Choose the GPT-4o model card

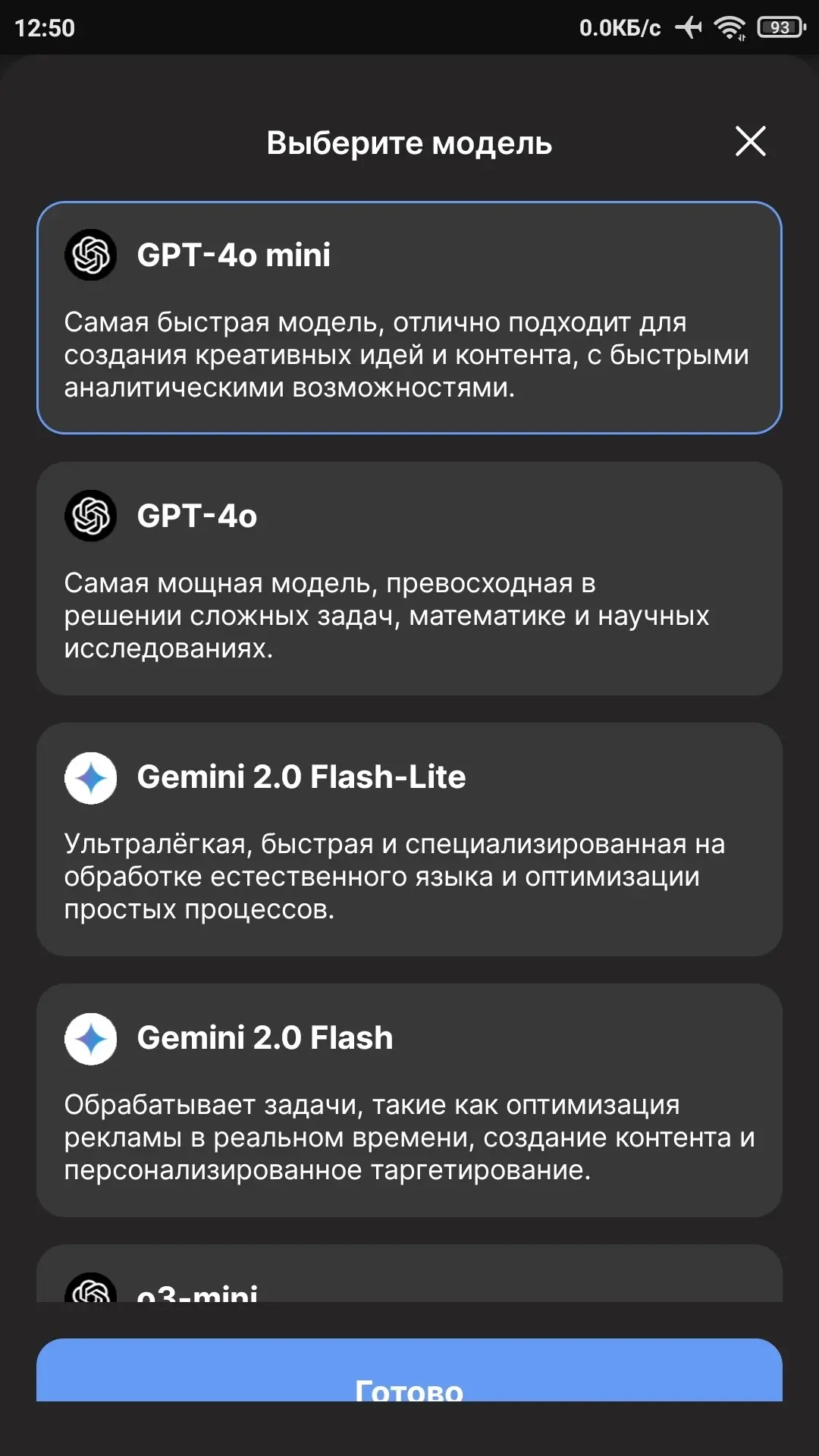[409, 579]
